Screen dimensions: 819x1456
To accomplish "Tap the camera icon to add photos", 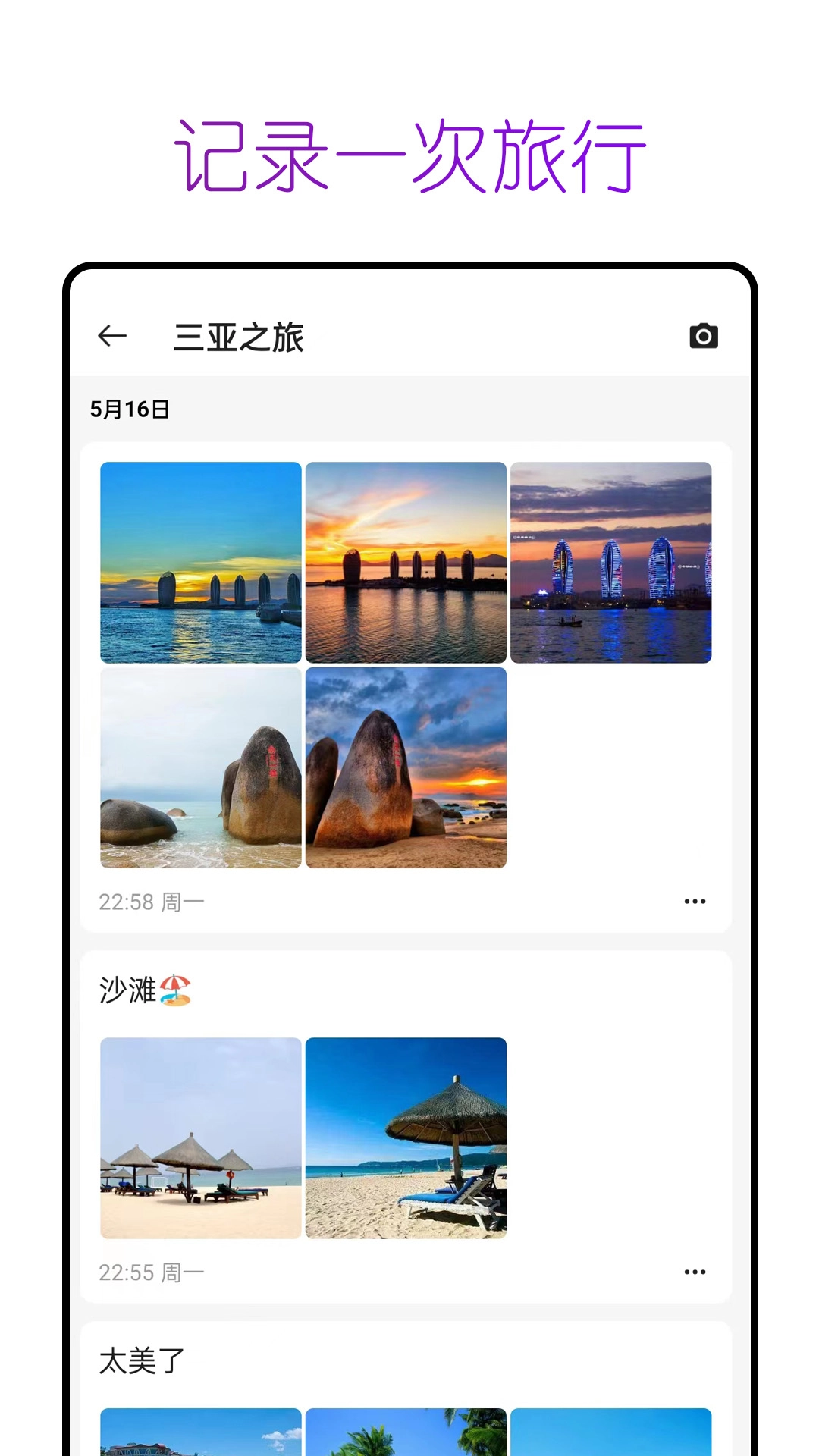I will coord(701,336).
